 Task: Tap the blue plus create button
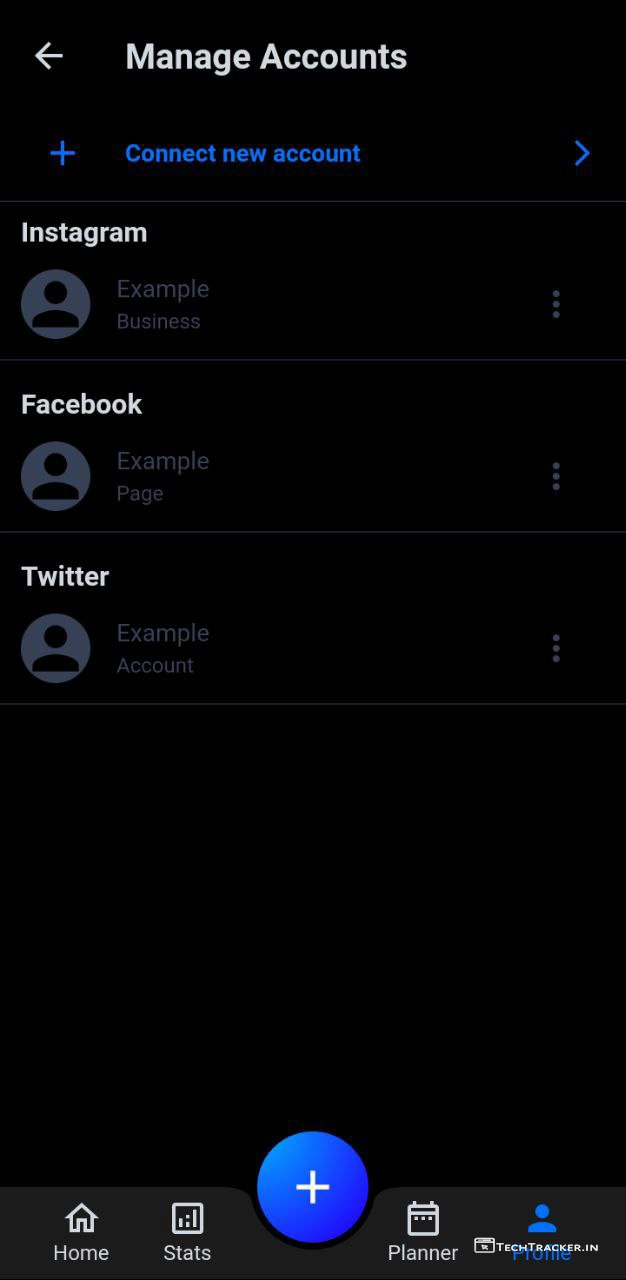(313, 1187)
